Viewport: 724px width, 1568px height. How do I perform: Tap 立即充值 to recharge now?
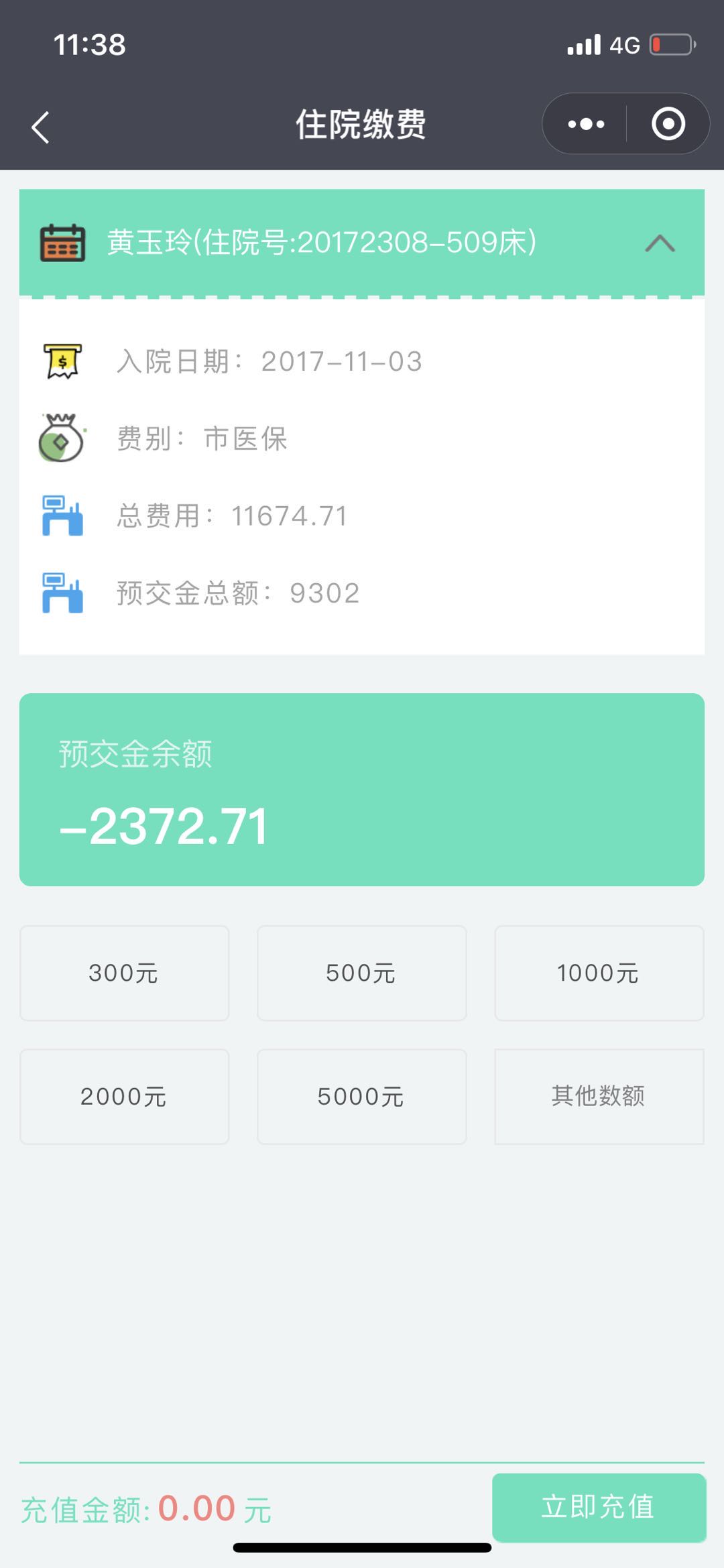[599, 1507]
